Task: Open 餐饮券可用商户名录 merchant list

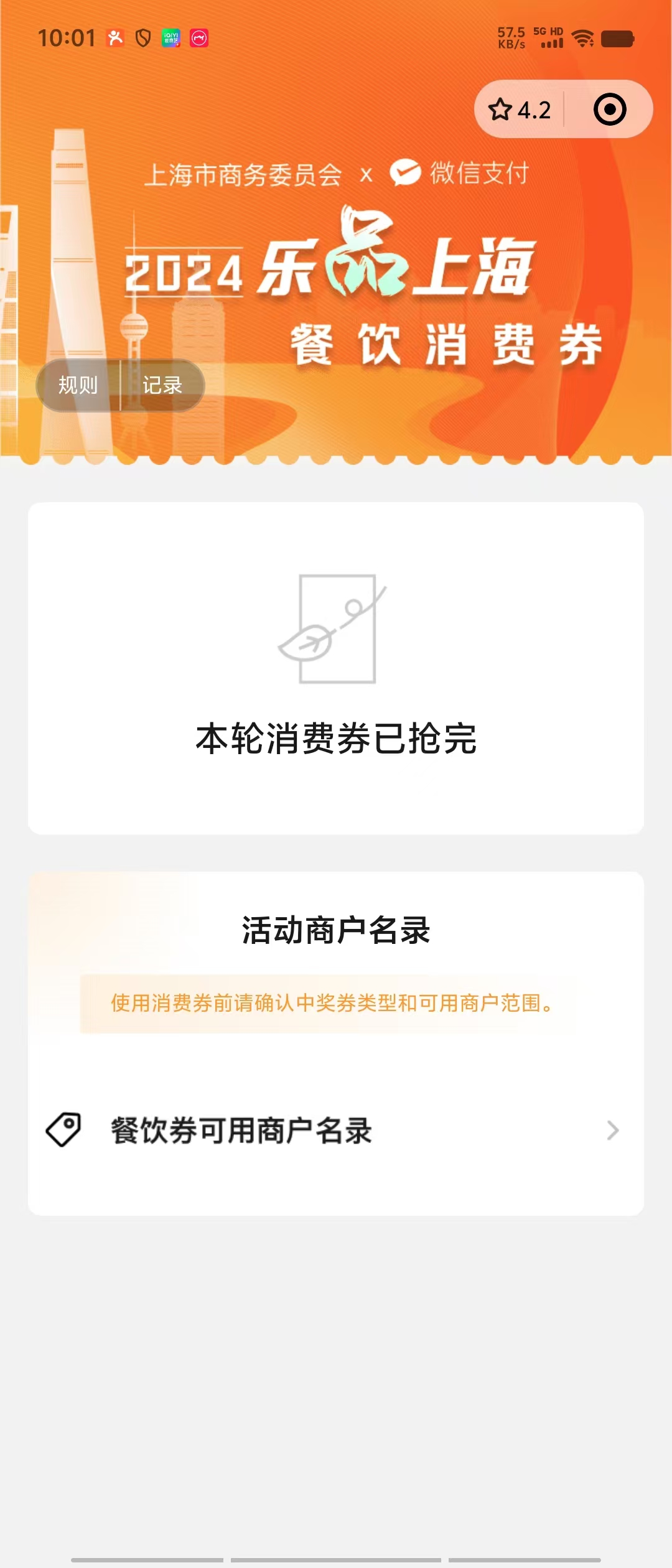Action: pos(336,1130)
